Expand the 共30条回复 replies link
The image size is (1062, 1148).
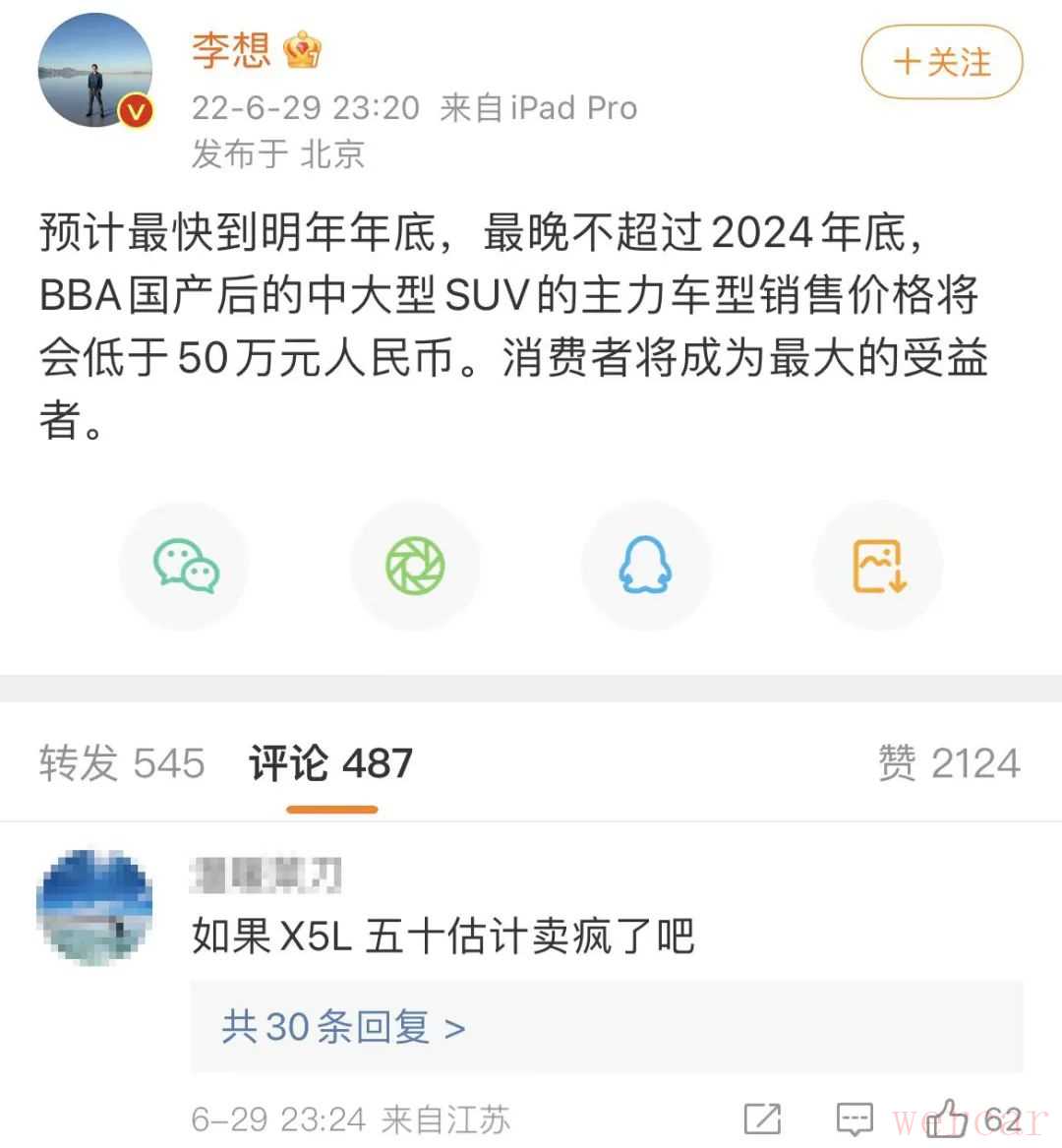(x=343, y=1027)
